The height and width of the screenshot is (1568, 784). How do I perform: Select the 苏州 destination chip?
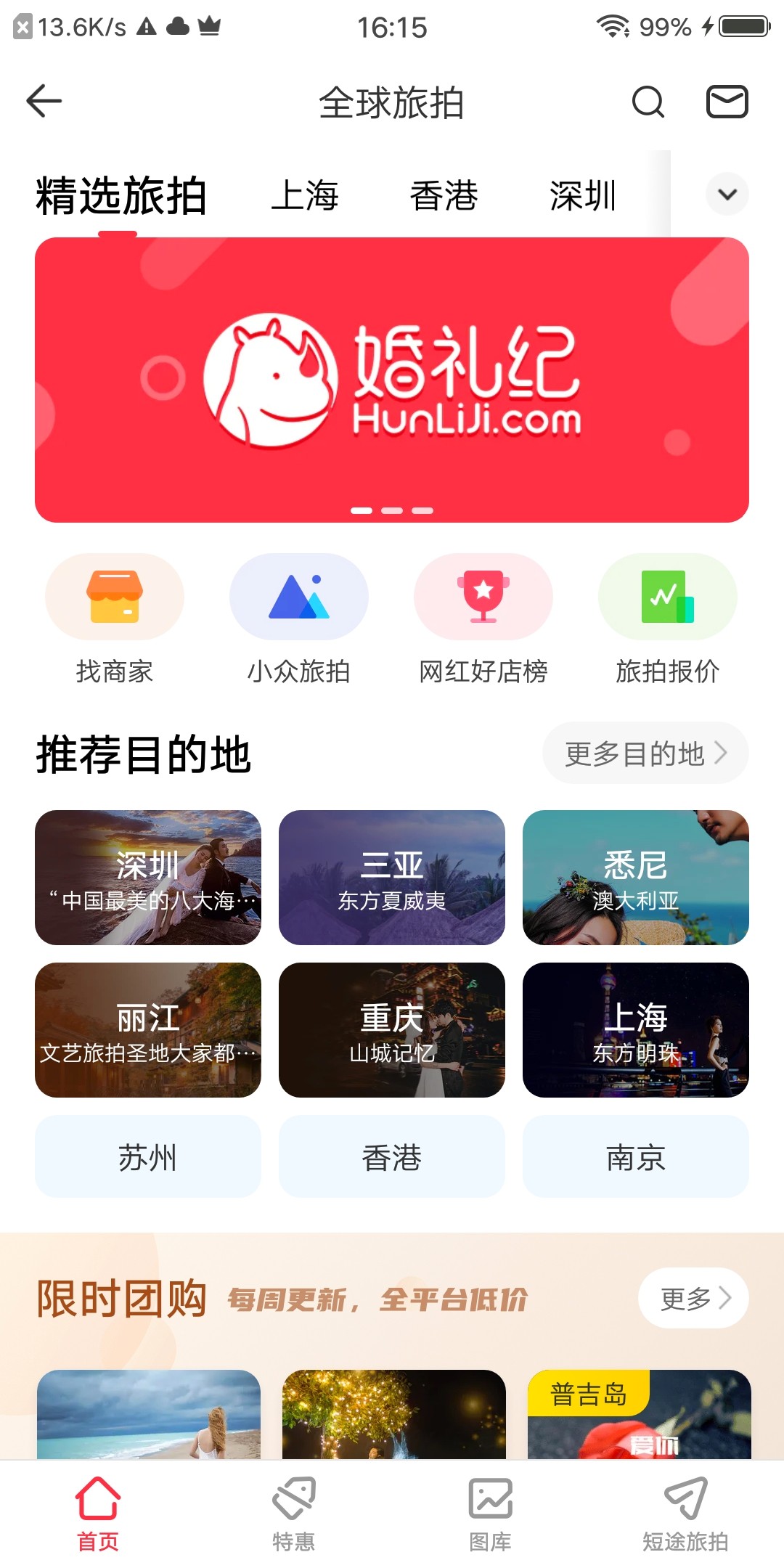[148, 1157]
